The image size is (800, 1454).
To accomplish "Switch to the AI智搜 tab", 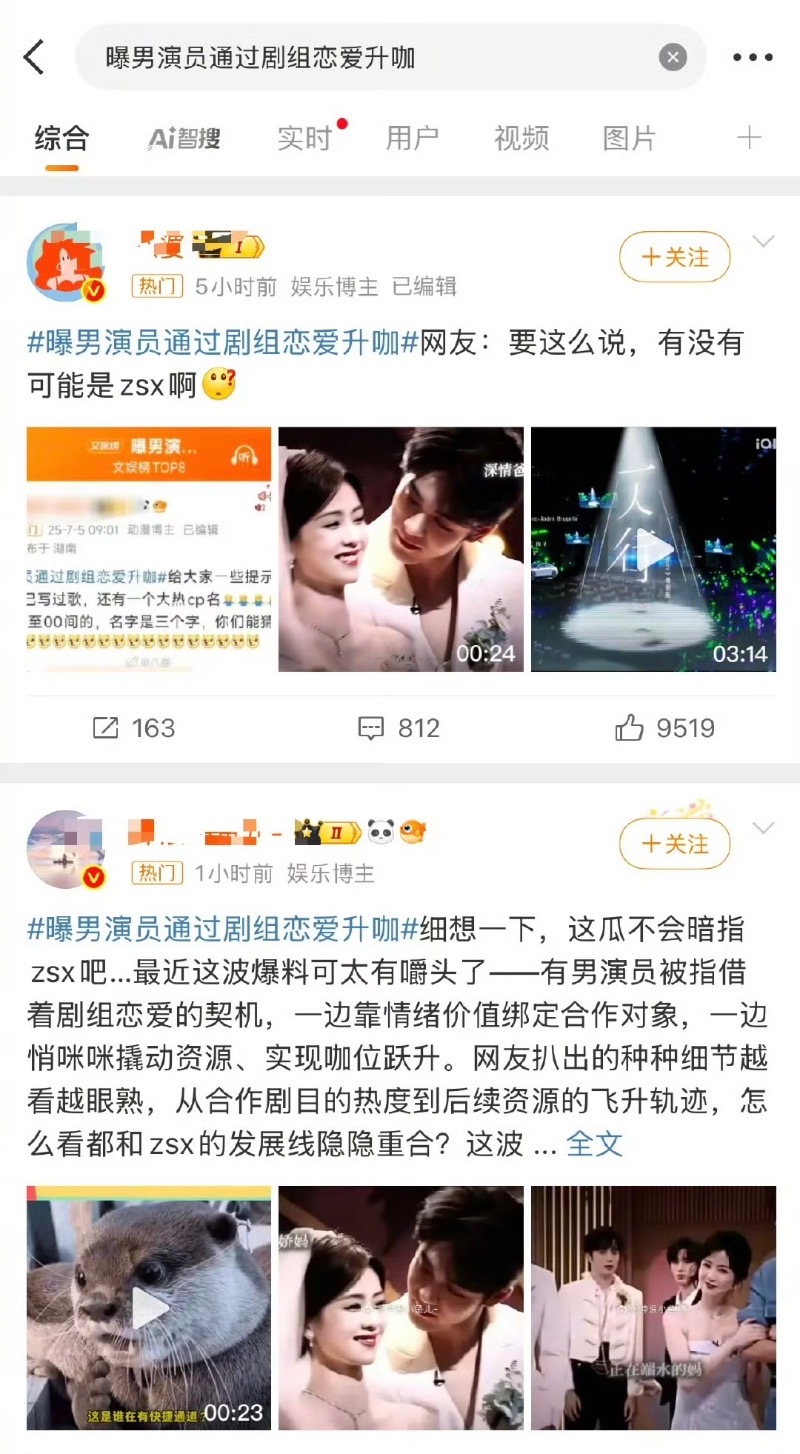I will (184, 138).
